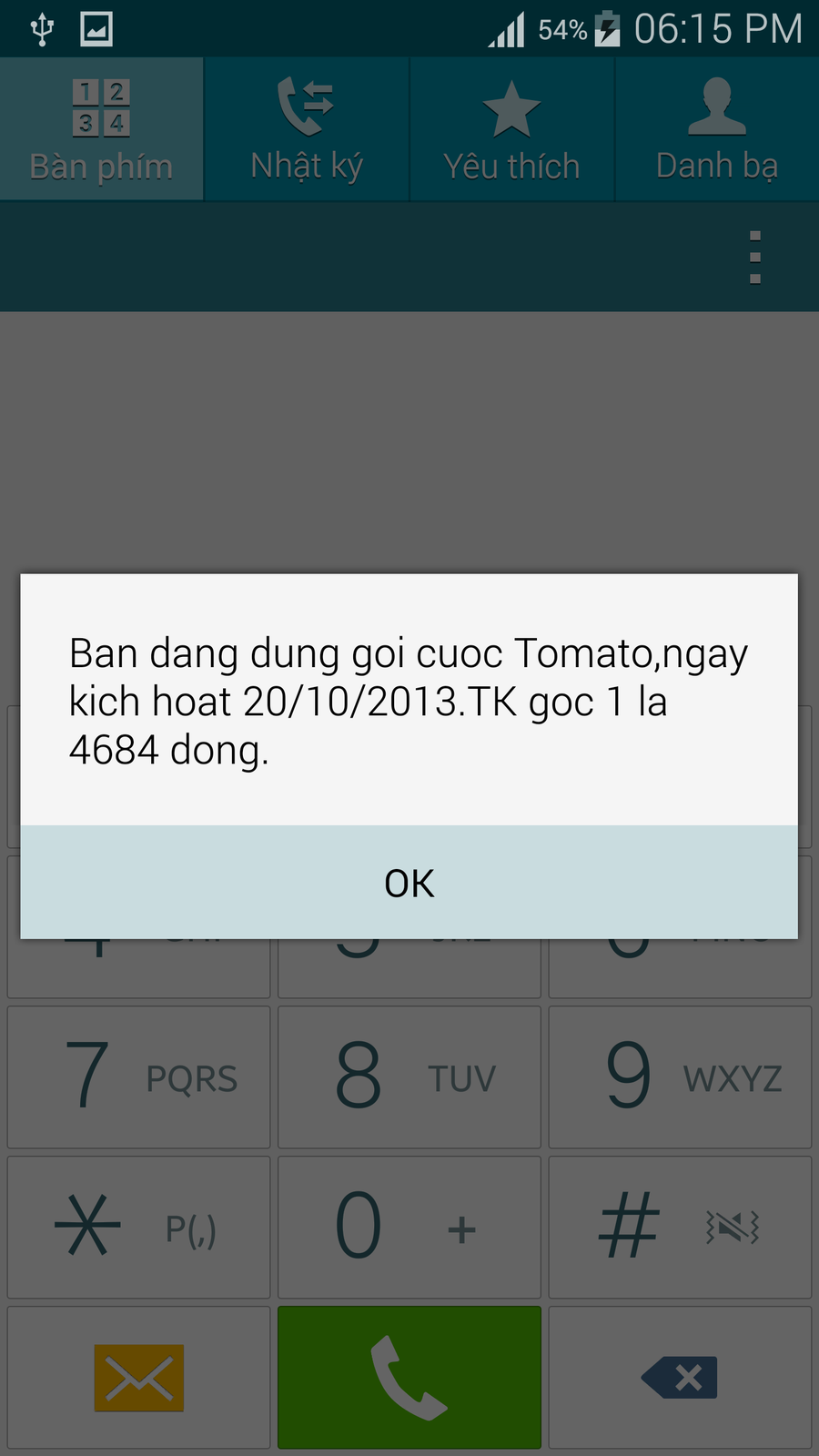Tap digit 8 TUV key

click(x=409, y=1077)
